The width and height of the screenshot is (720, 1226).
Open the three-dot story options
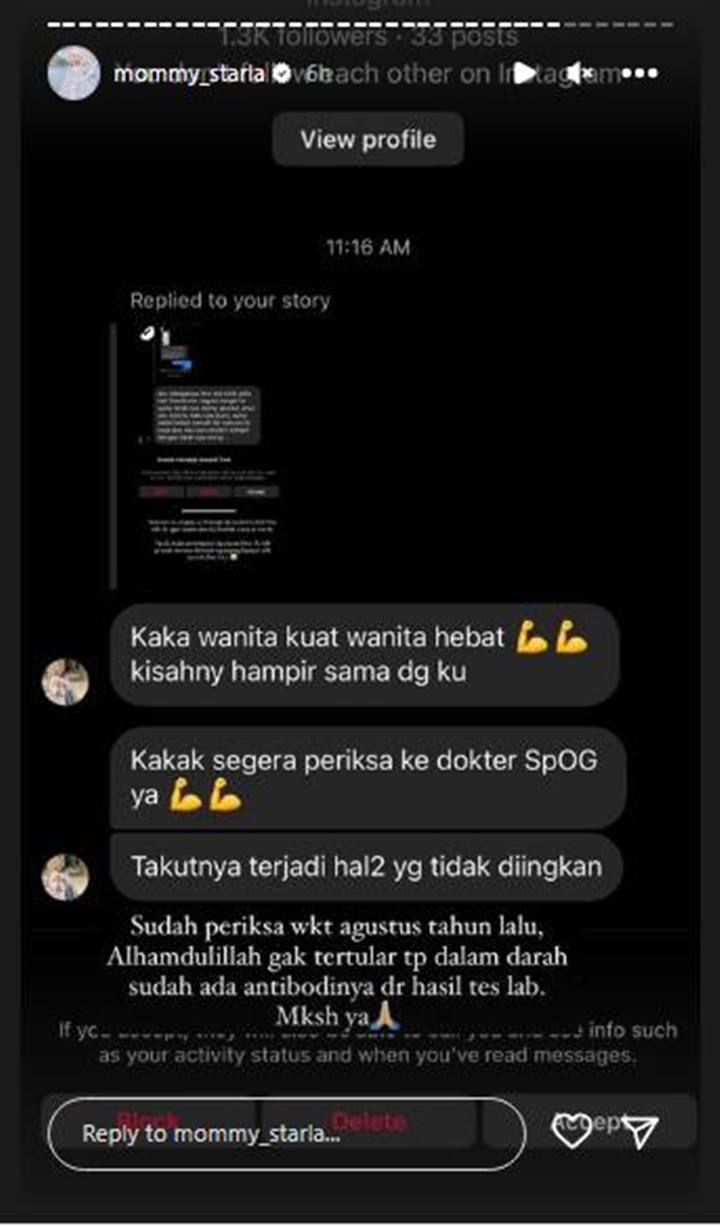point(641,73)
